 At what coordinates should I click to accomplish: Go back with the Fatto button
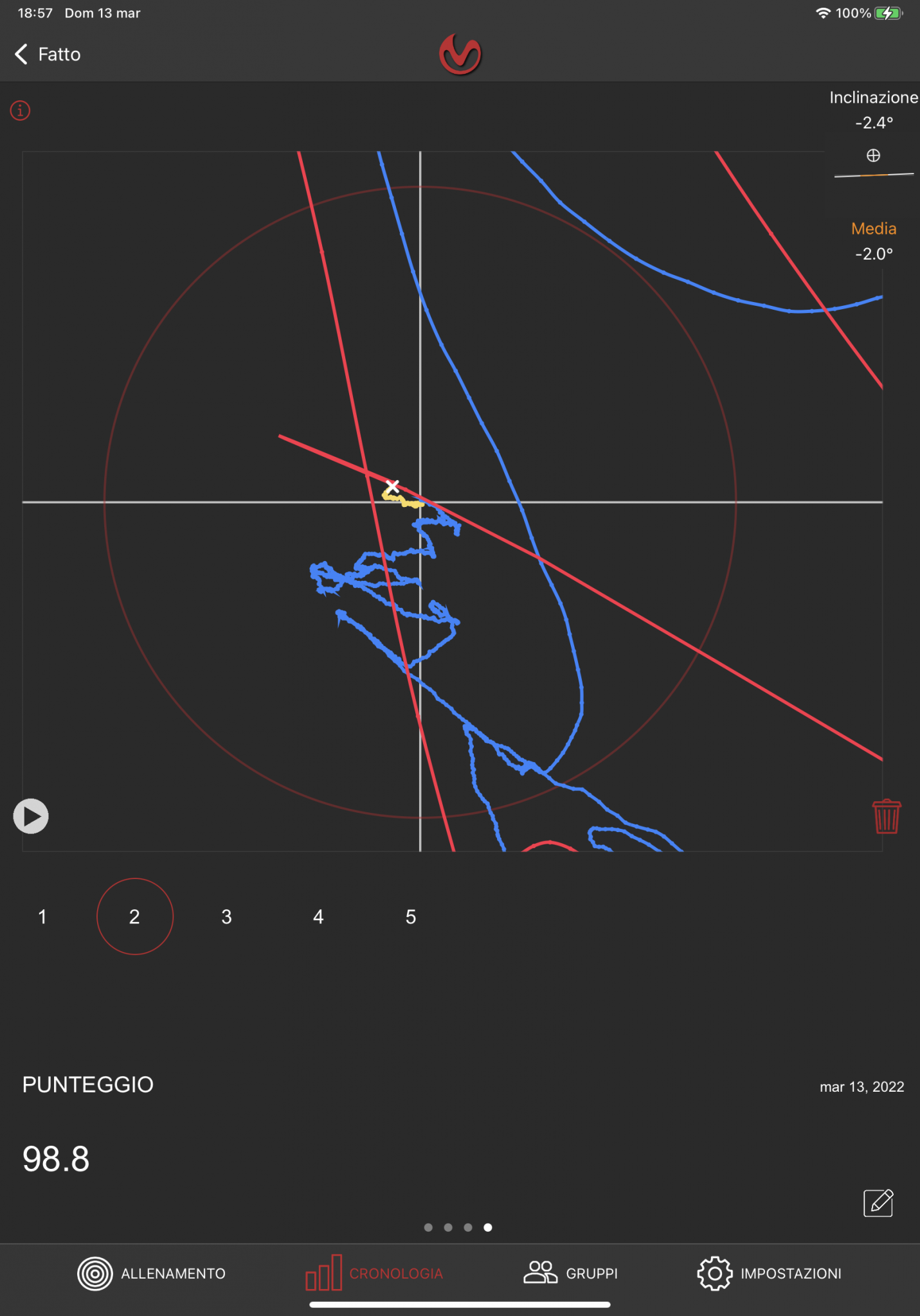coord(48,55)
